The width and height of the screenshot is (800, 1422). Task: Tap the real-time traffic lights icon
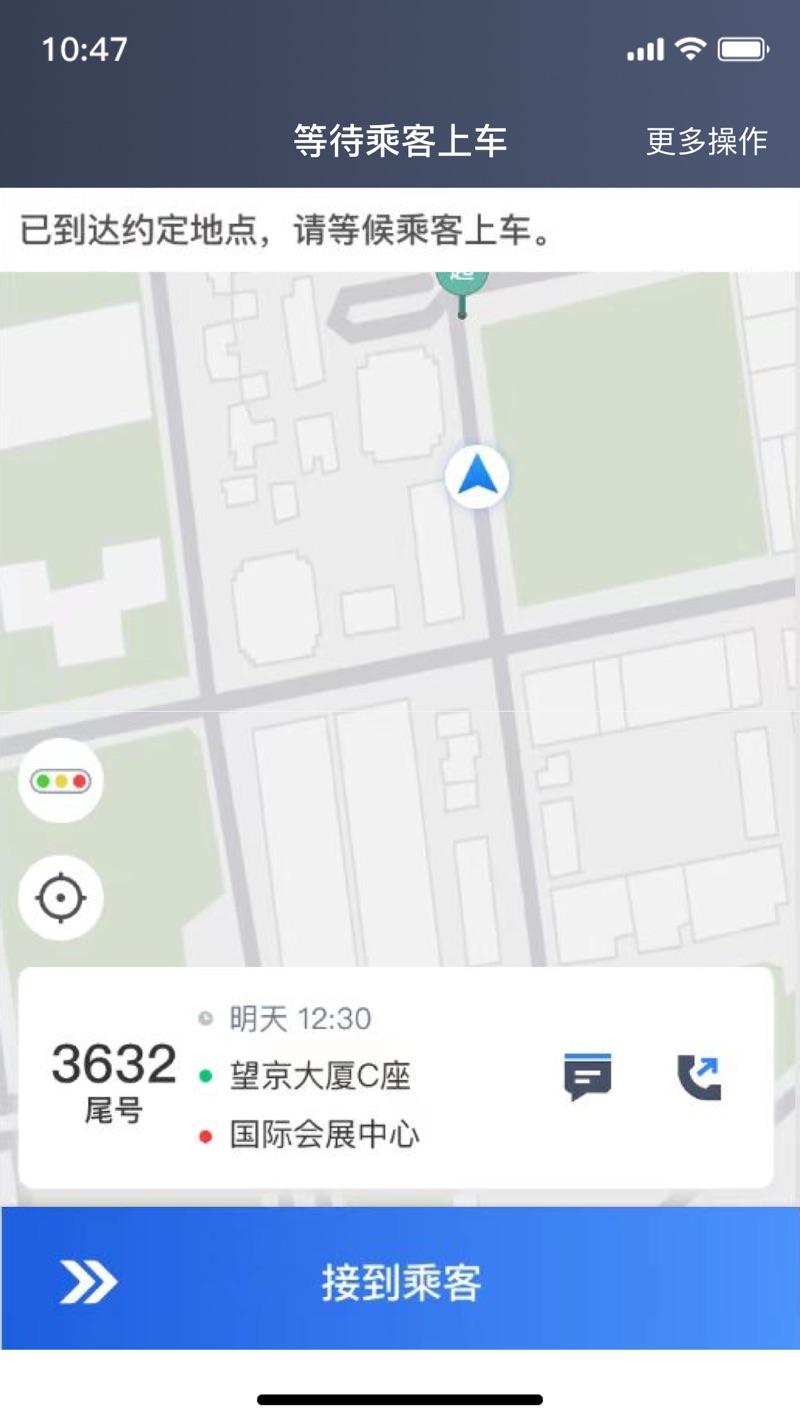tap(62, 782)
